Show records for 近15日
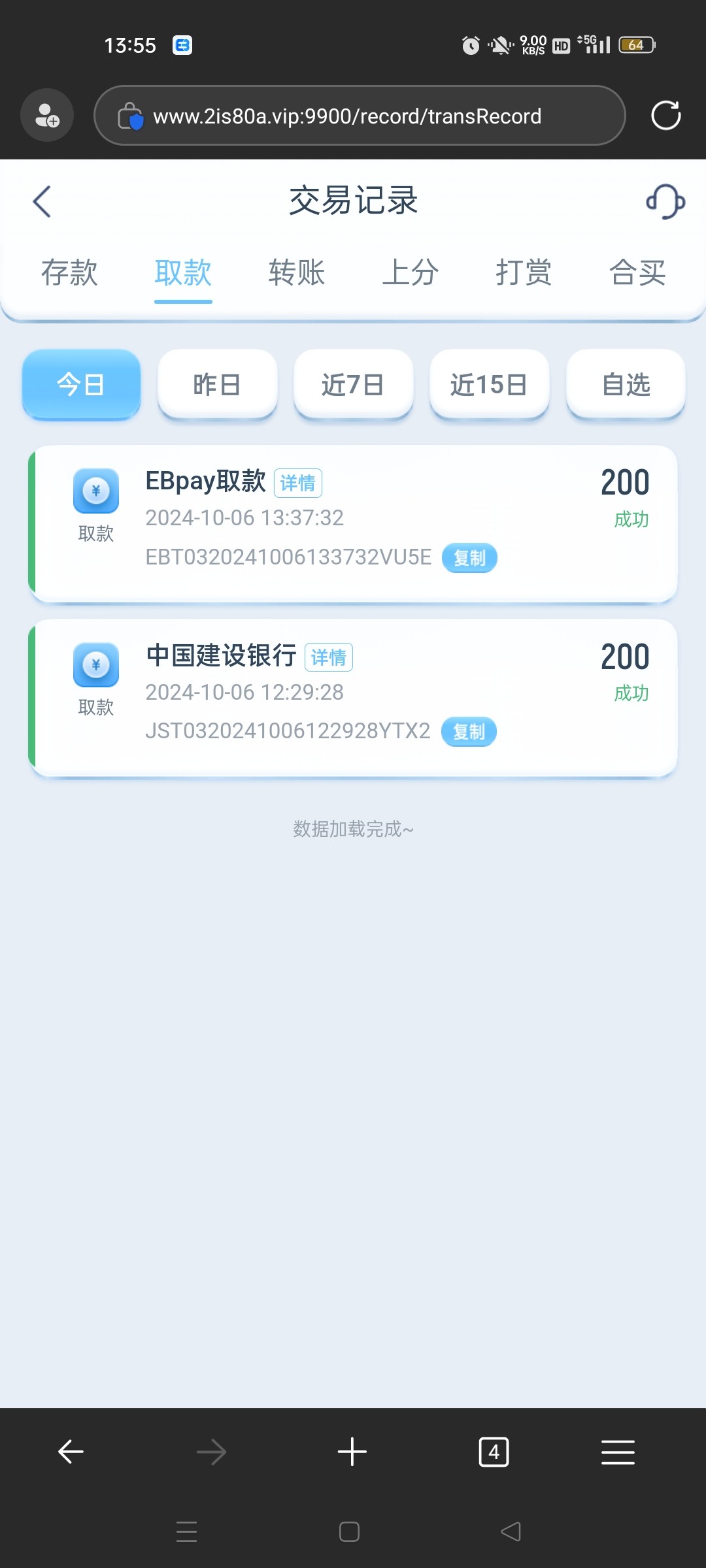Viewport: 706px width, 1568px height. (489, 385)
